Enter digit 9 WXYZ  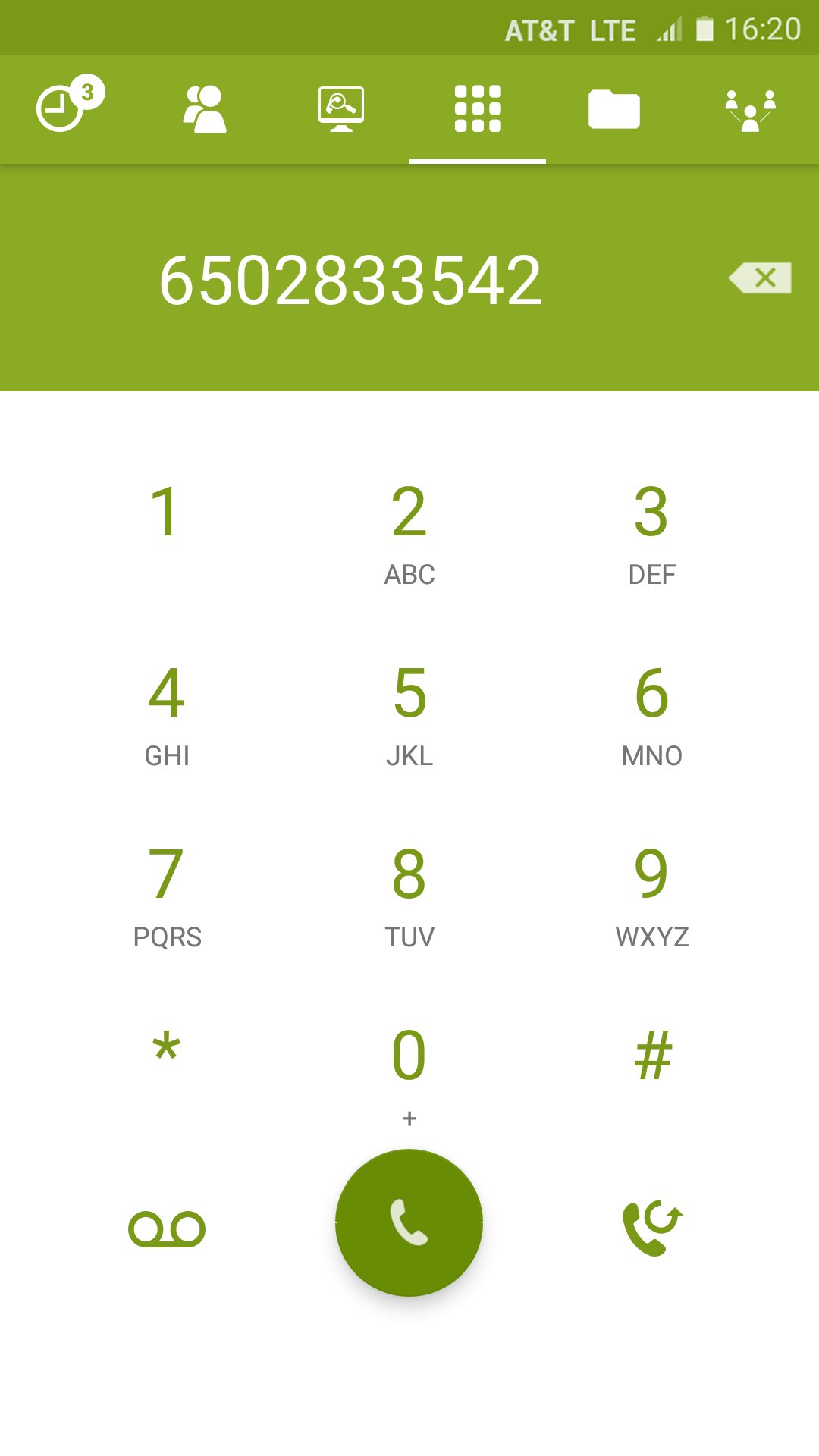point(651,895)
